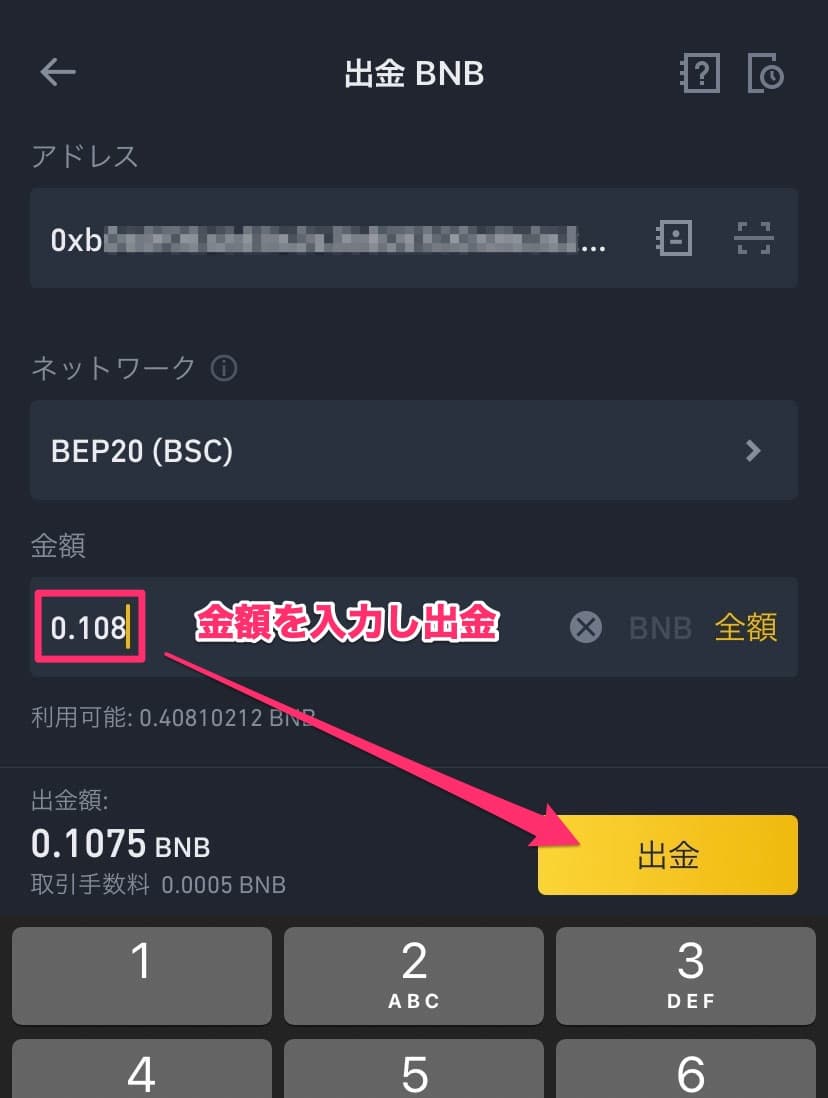Clear the entered amount
The height and width of the screenshot is (1098, 828).
point(586,628)
